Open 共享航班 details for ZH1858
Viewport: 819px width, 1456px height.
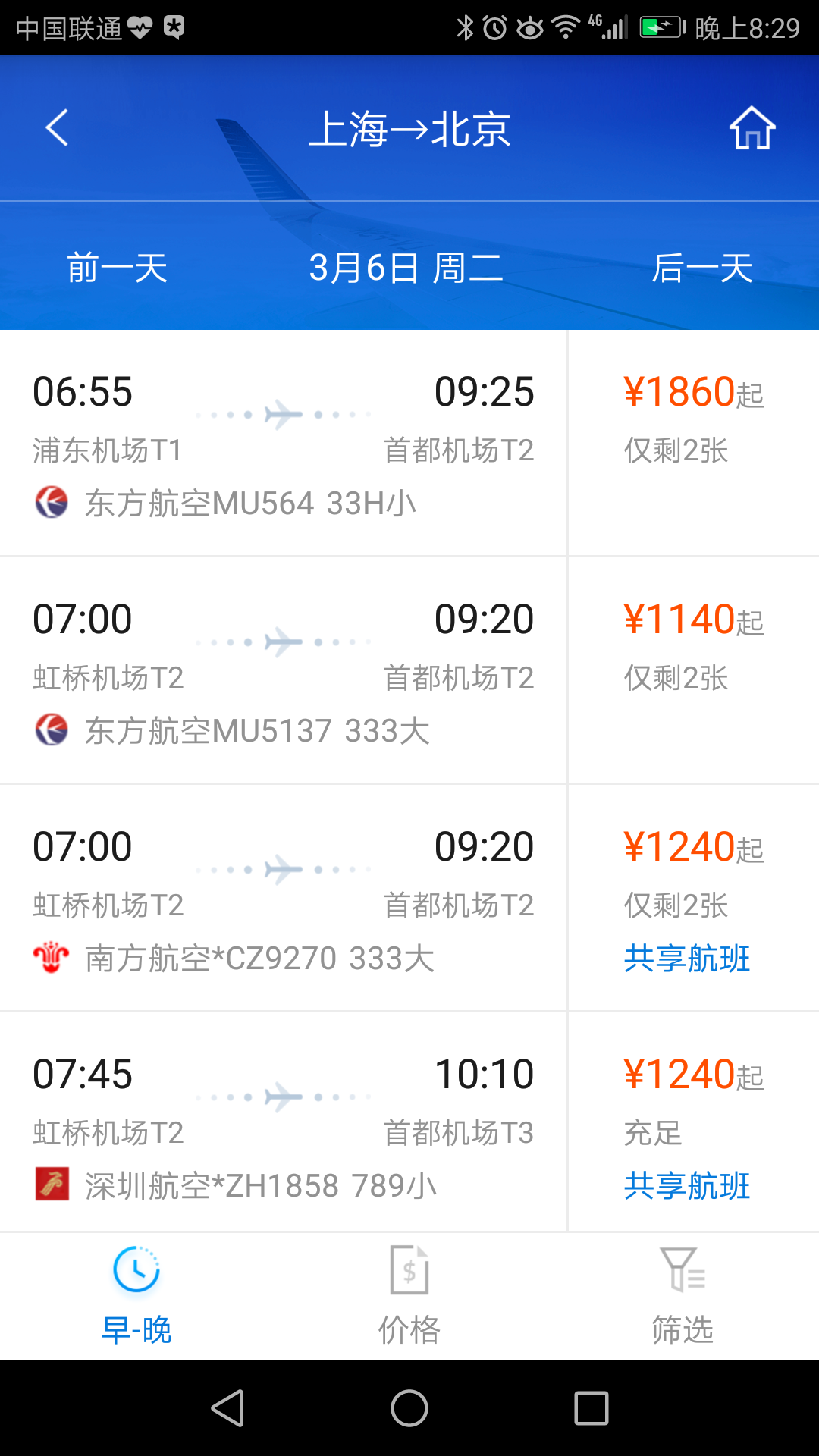click(x=686, y=1187)
